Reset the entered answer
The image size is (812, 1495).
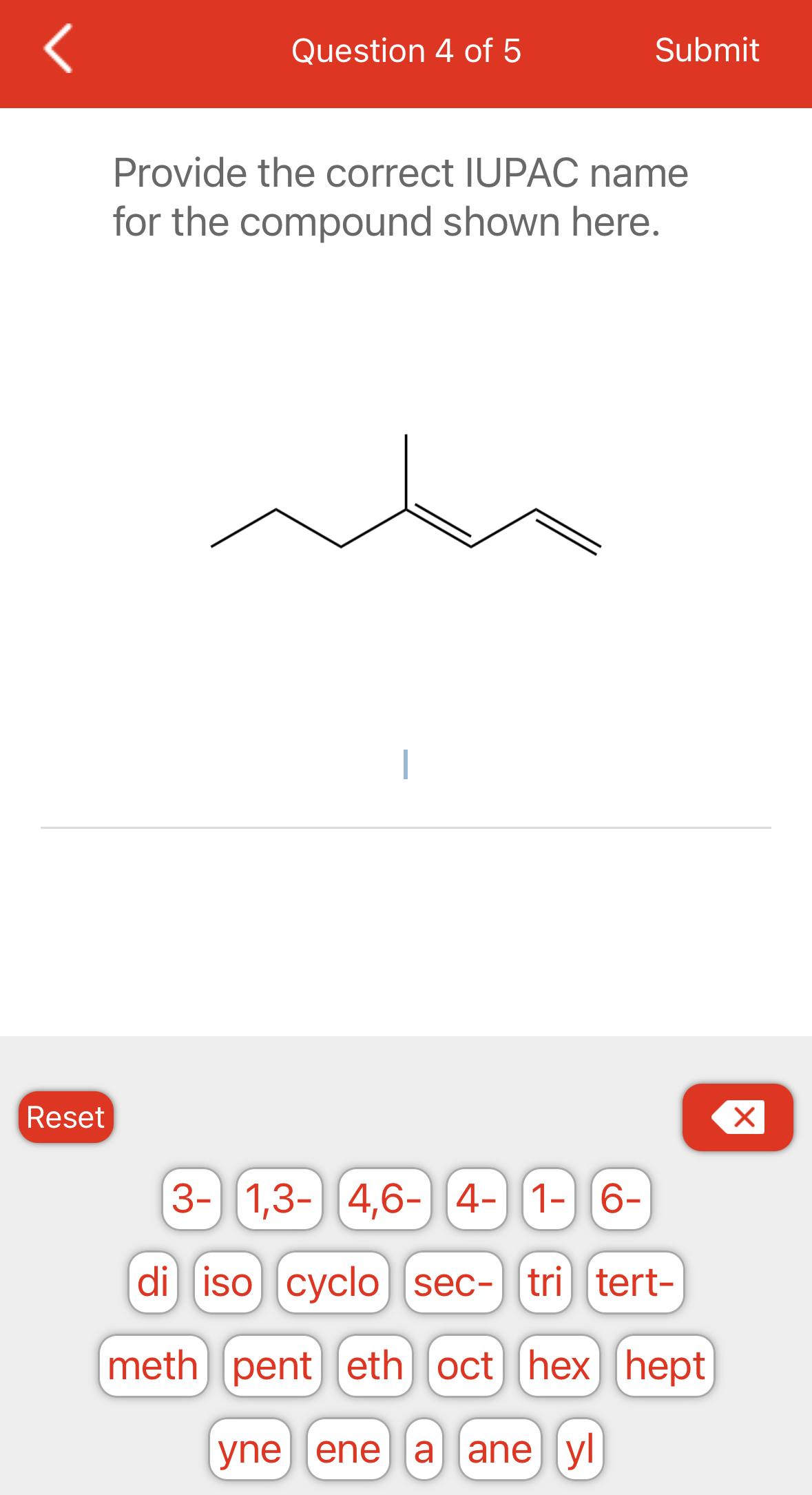point(66,1117)
